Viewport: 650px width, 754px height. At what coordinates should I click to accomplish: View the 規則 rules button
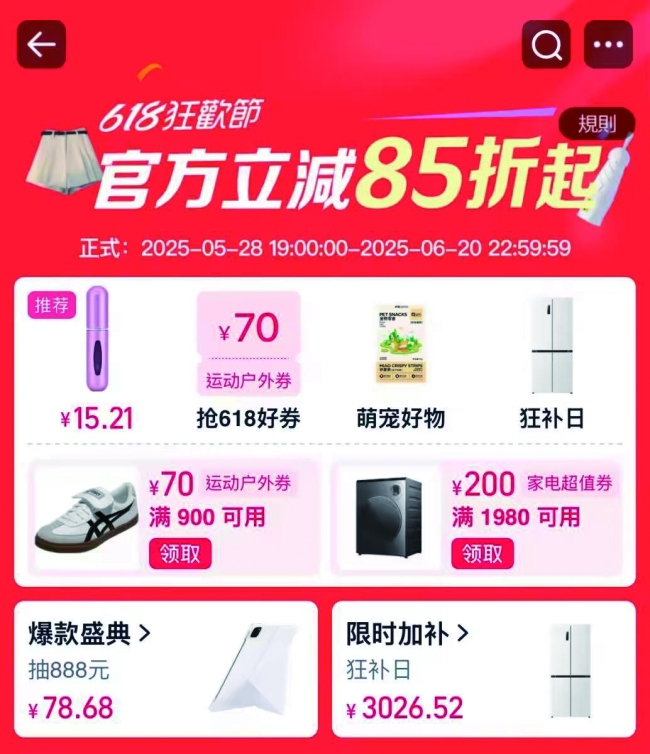598,125
